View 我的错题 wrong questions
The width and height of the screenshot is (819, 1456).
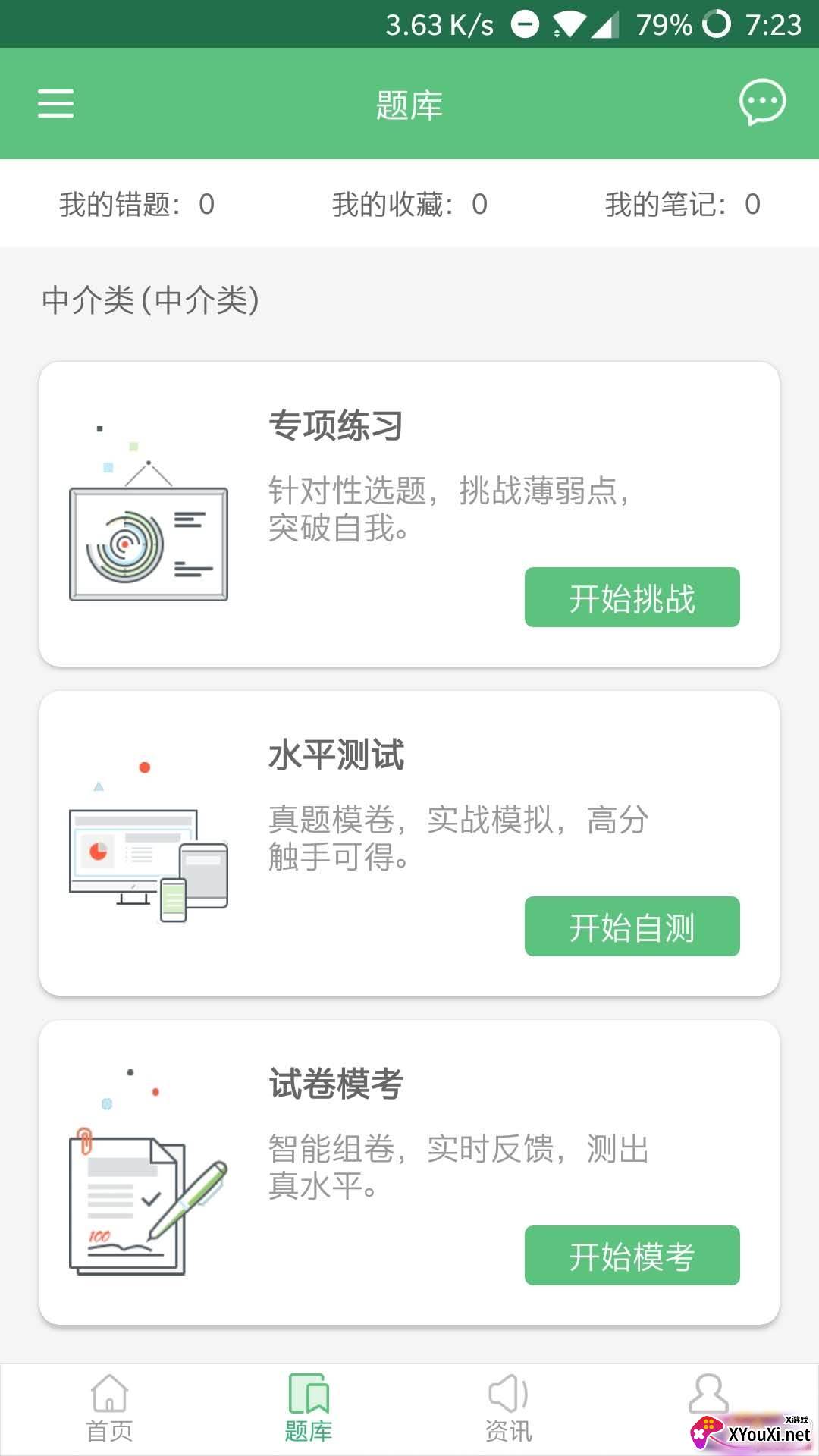tap(137, 204)
